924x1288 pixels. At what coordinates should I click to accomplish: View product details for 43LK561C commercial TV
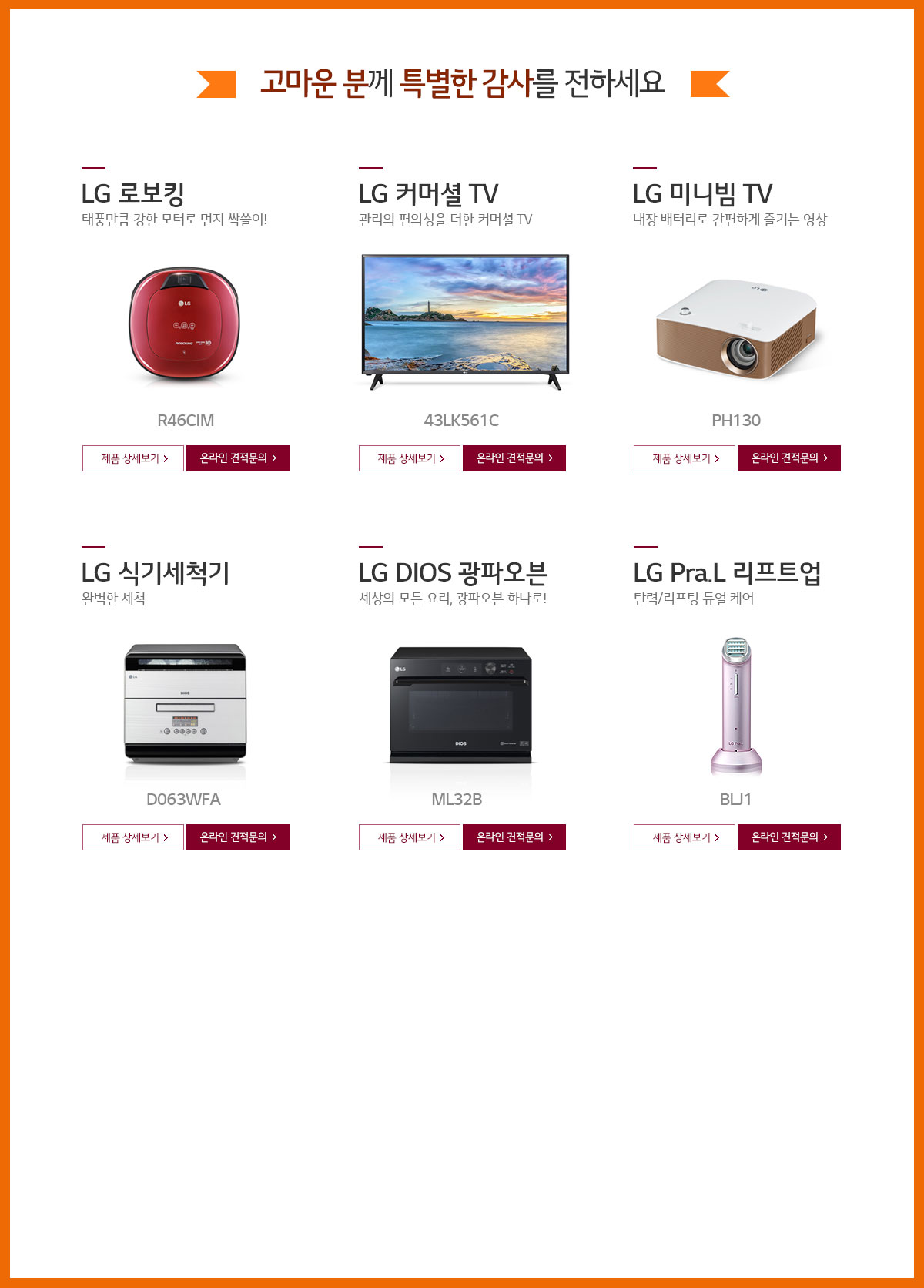click(x=410, y=458)
